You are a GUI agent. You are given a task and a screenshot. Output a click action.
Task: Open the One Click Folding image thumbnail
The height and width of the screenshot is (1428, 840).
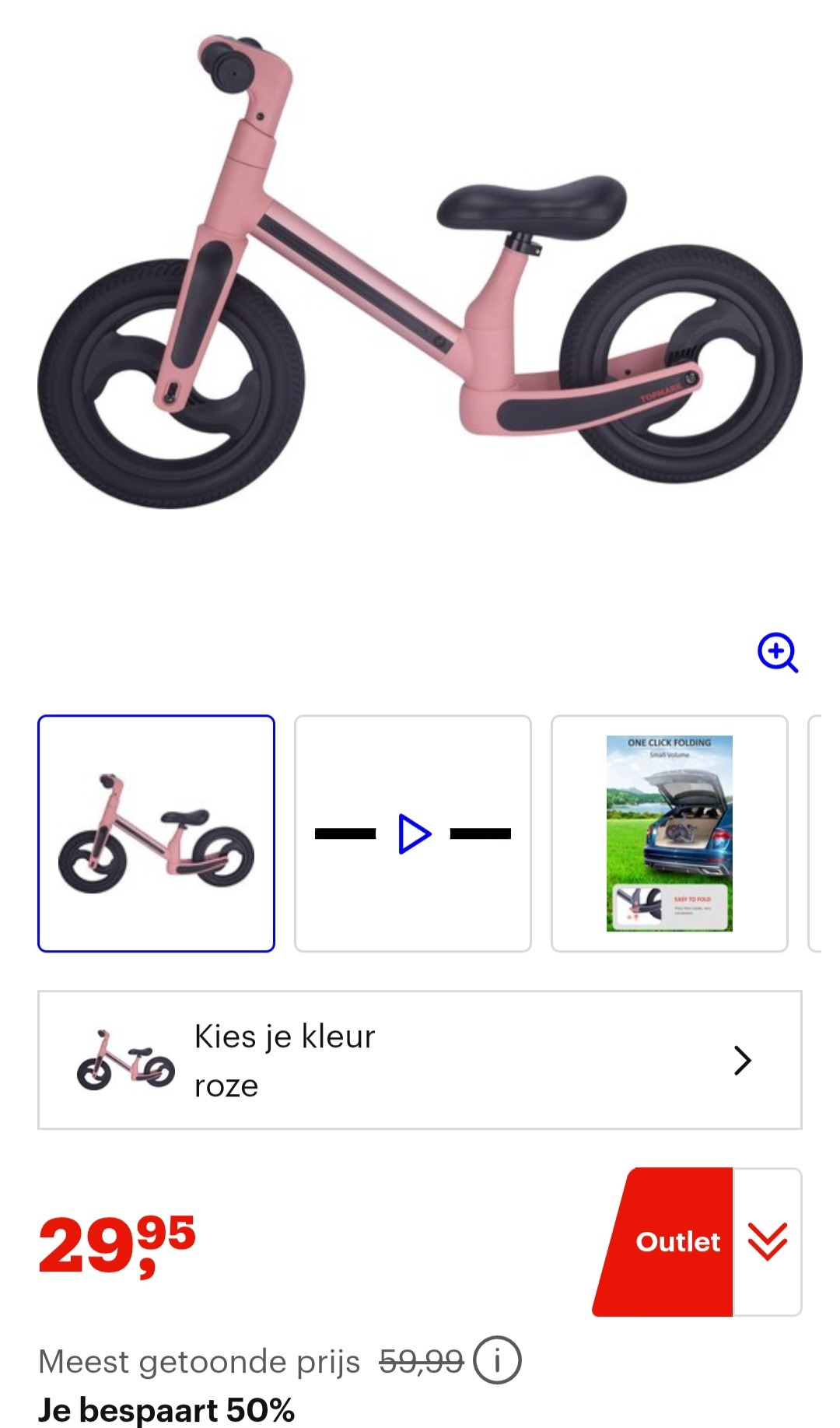point(670,833)
